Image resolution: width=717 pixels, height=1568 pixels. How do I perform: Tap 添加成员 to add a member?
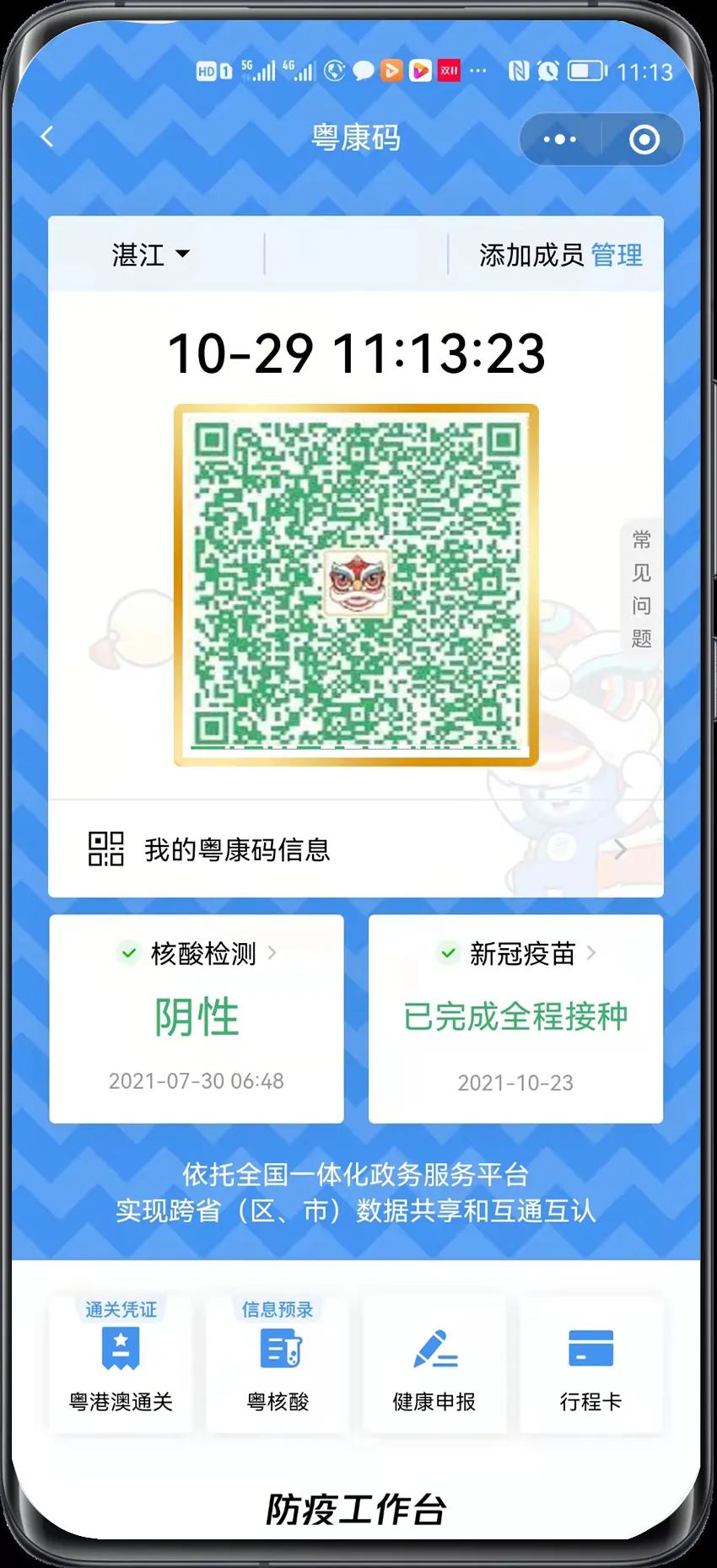click(531, 255)
